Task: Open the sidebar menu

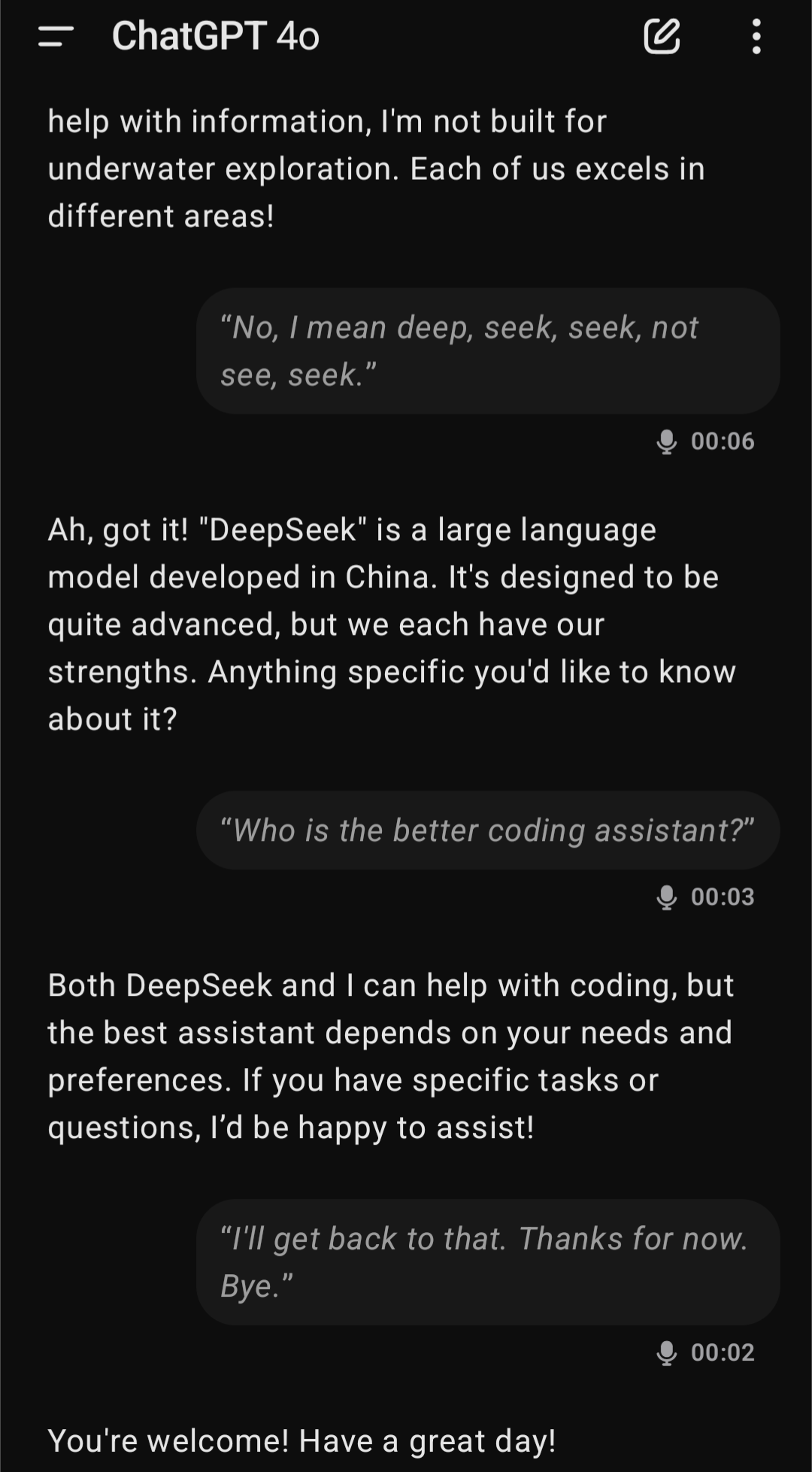Action: (x=56, y=36)
